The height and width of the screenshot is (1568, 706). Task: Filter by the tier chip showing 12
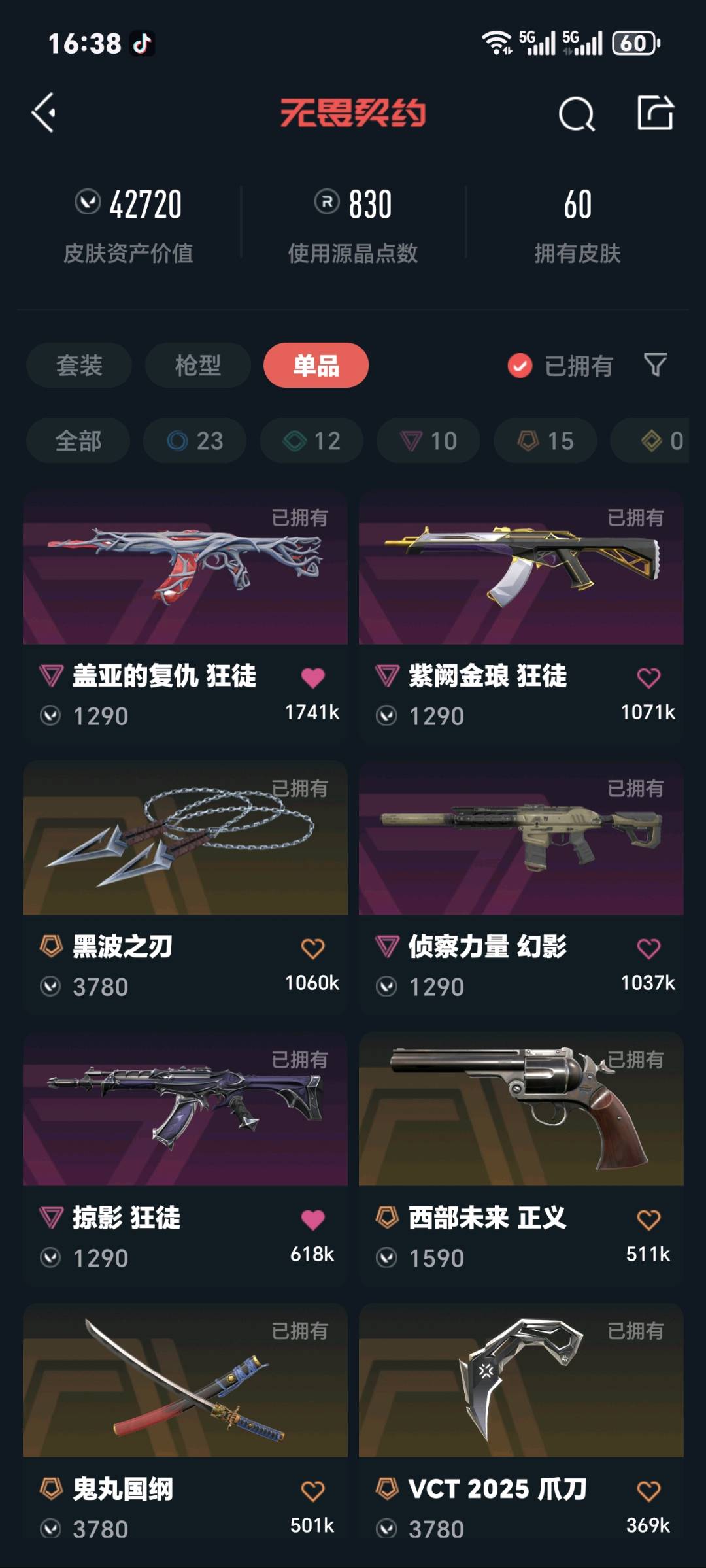pyautogui.click(x=311, y=441)
